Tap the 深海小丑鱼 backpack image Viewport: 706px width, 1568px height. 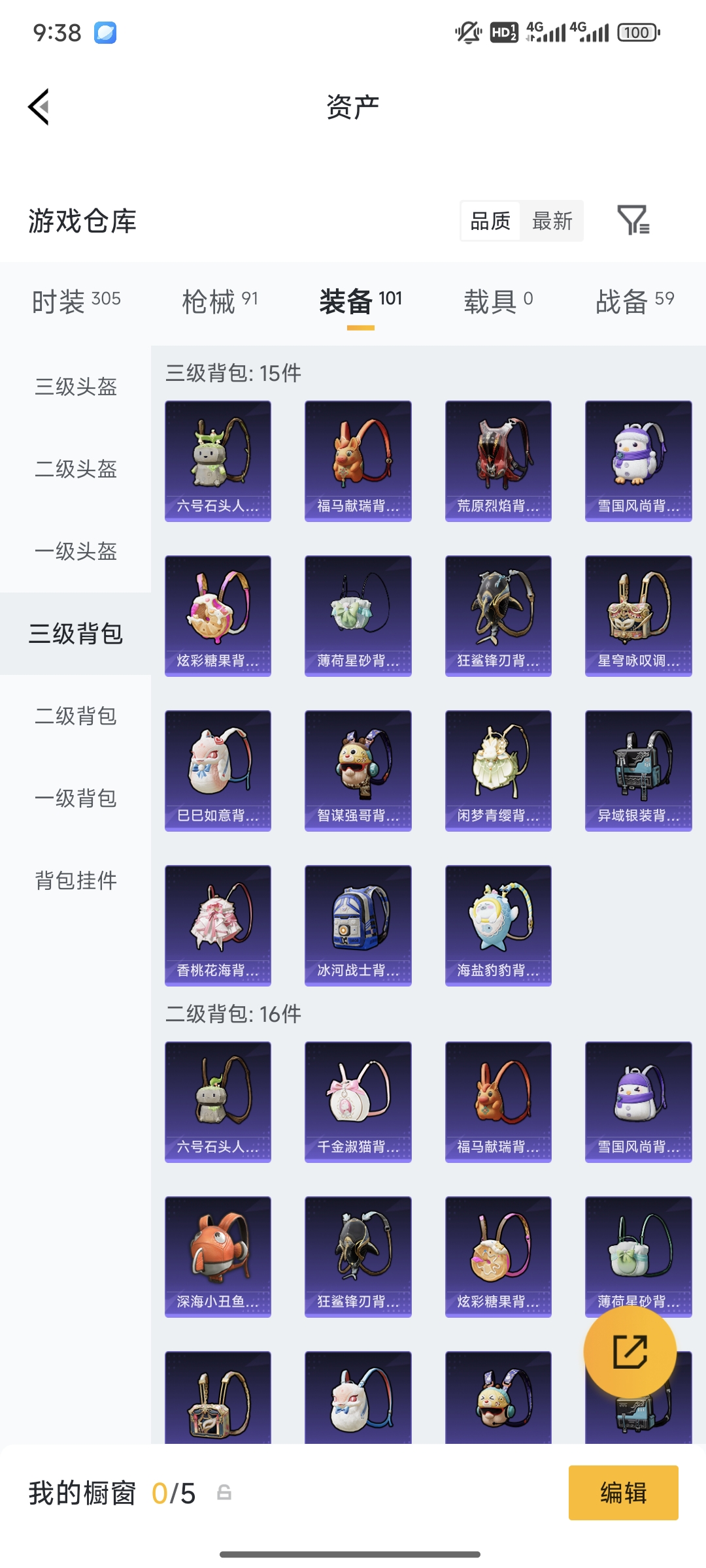click(217, 1258)
